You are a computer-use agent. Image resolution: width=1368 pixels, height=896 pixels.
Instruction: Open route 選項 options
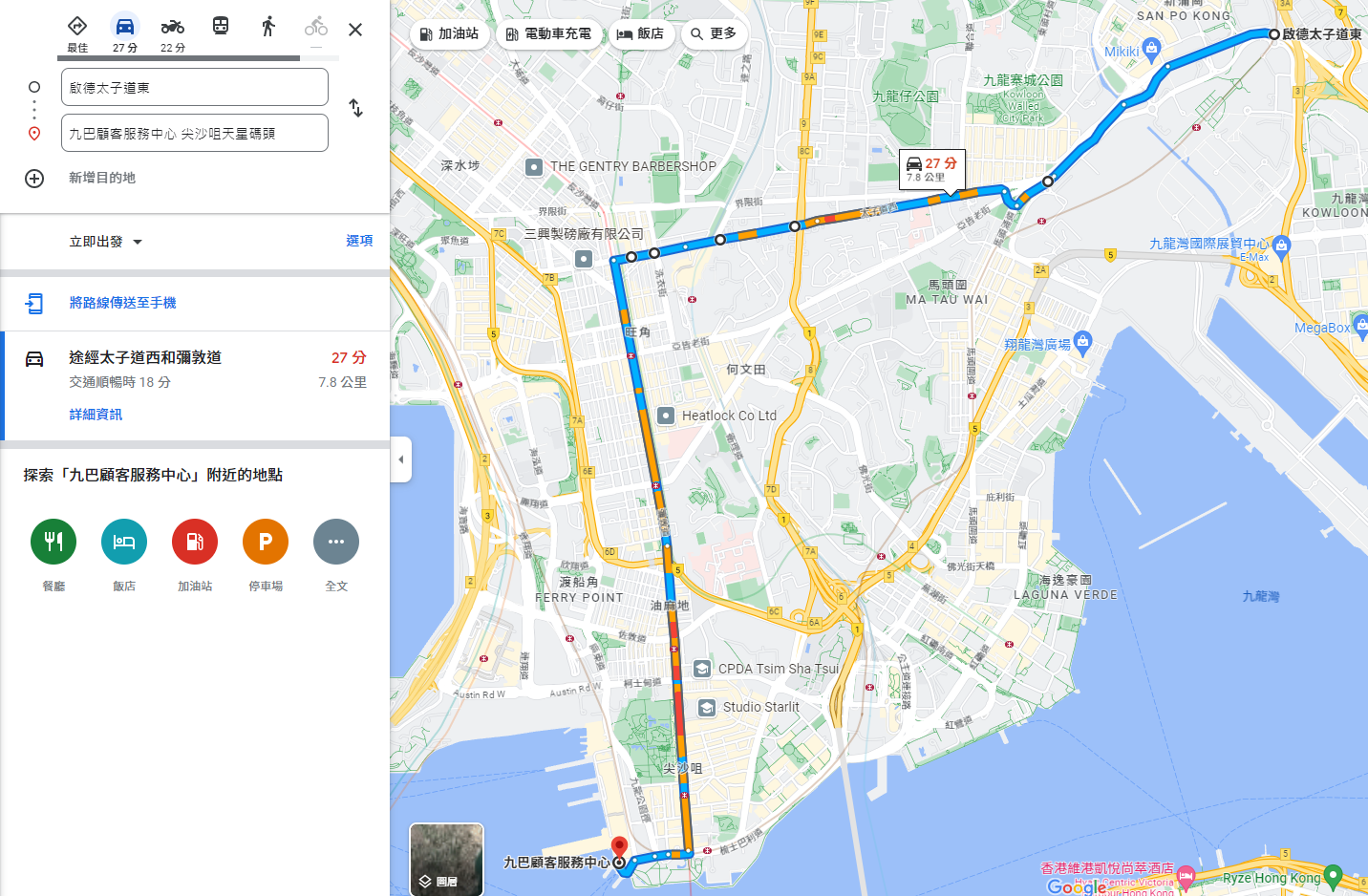coord(359,241)
